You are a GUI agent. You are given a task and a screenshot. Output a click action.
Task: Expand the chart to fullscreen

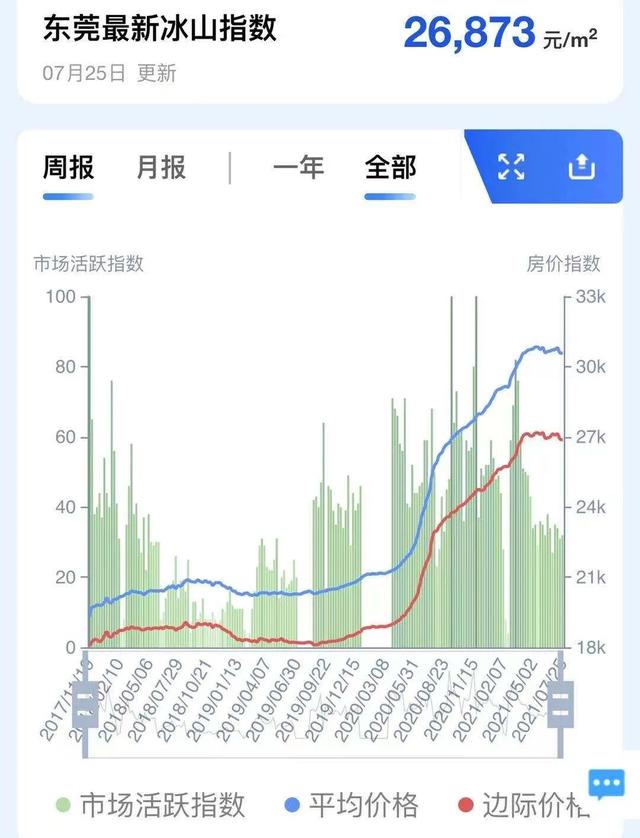point(511,167)
